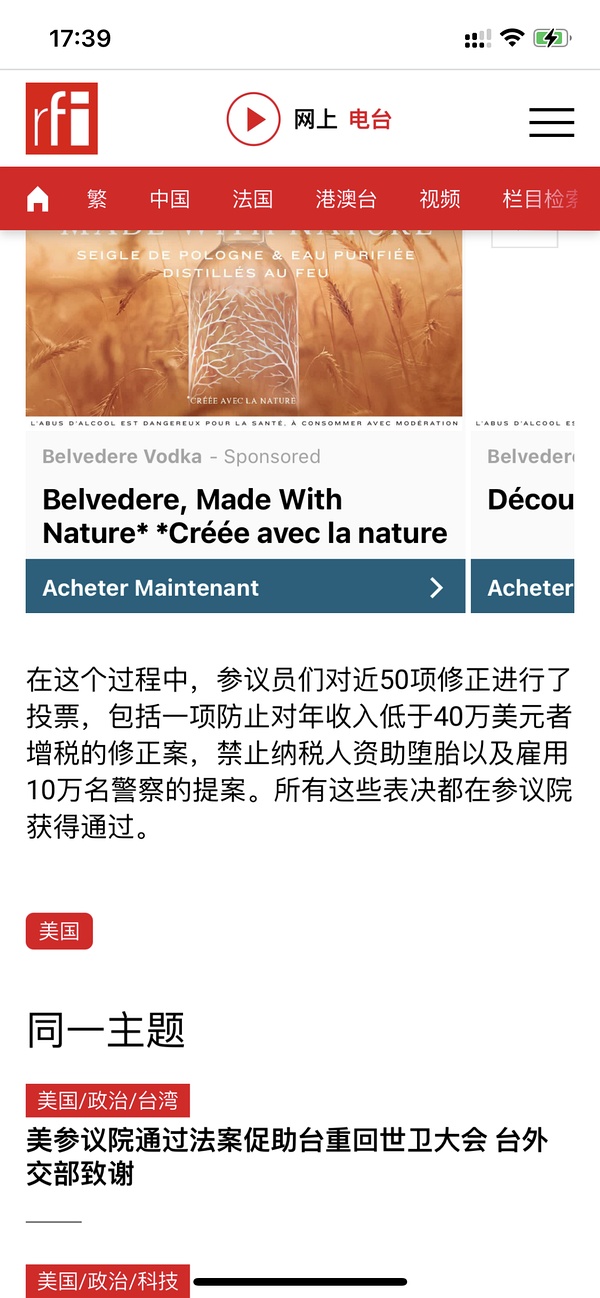Select the 港澳台 tab

coord(346,198)
